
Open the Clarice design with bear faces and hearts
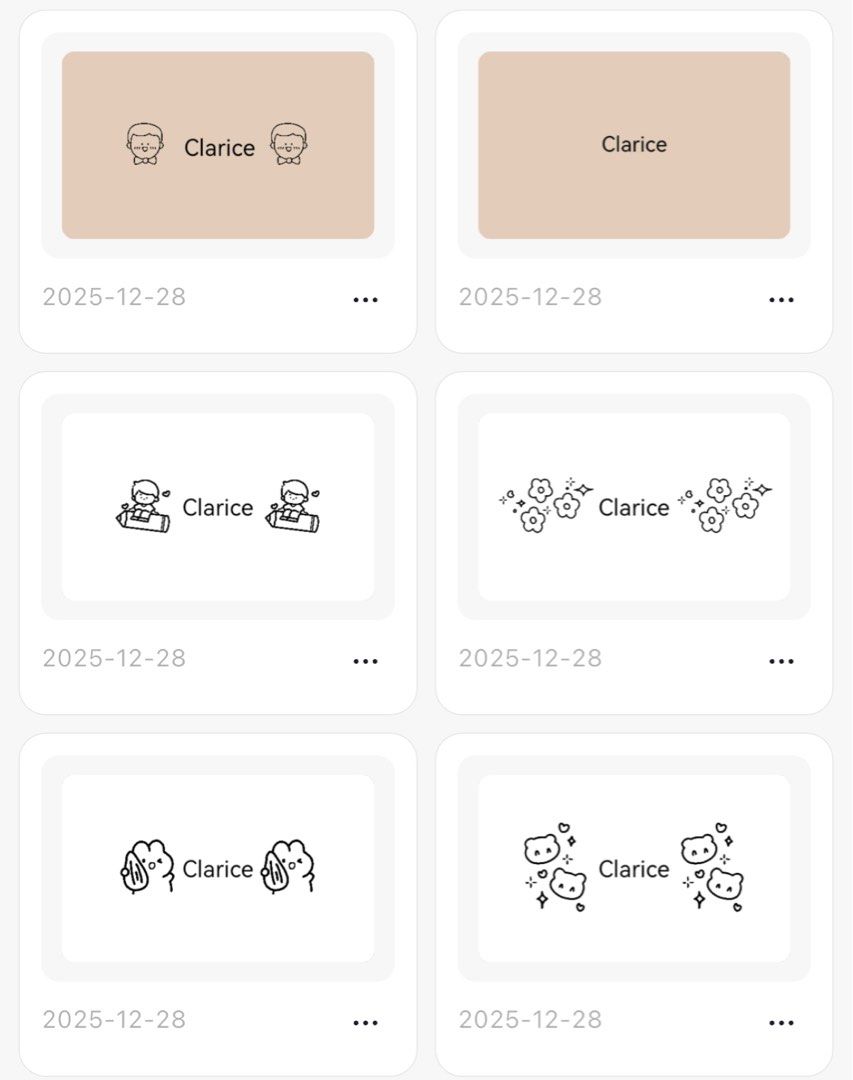click(634, 868)
